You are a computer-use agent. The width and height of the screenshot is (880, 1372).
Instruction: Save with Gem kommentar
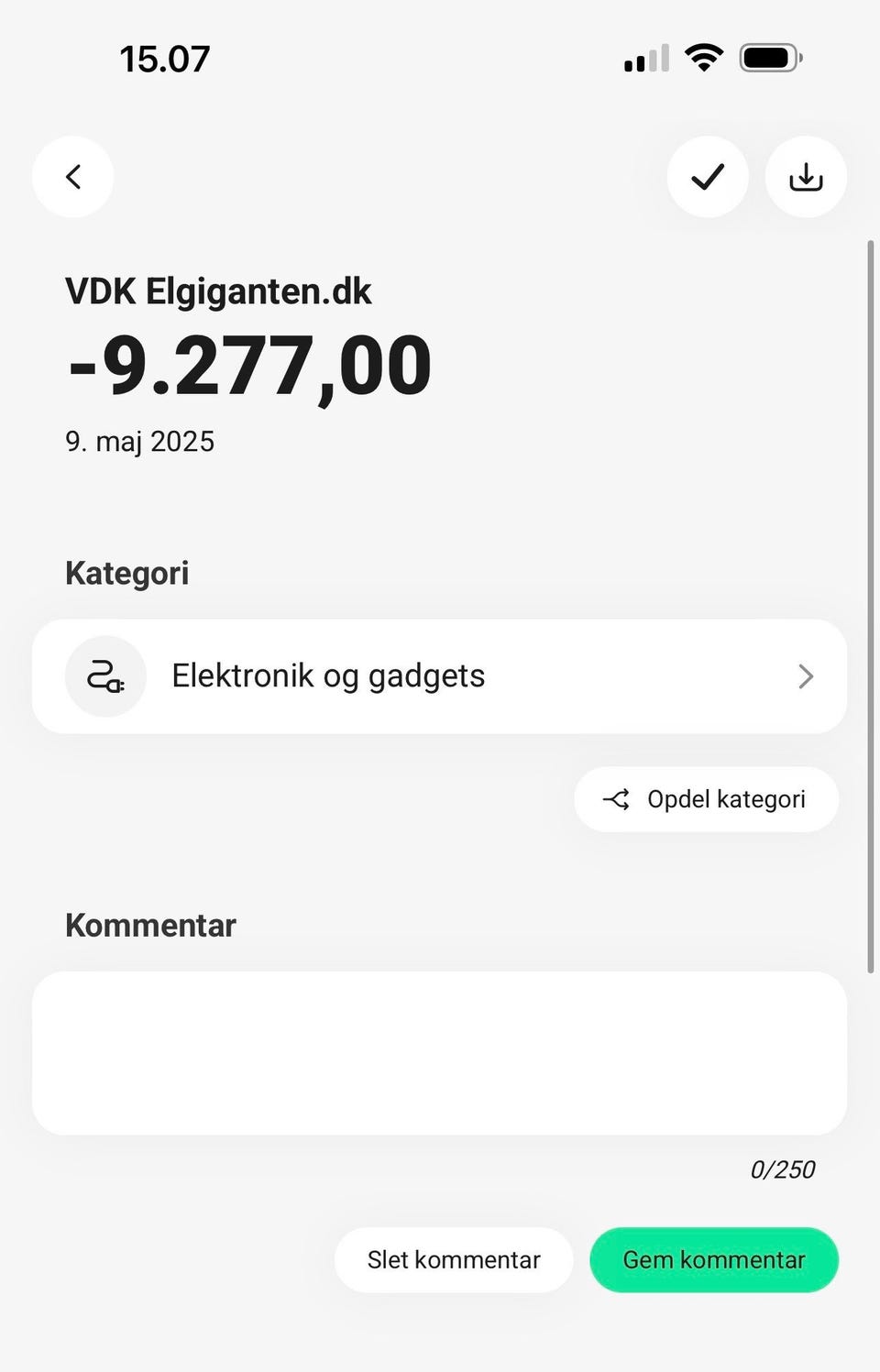point(714,1260)
